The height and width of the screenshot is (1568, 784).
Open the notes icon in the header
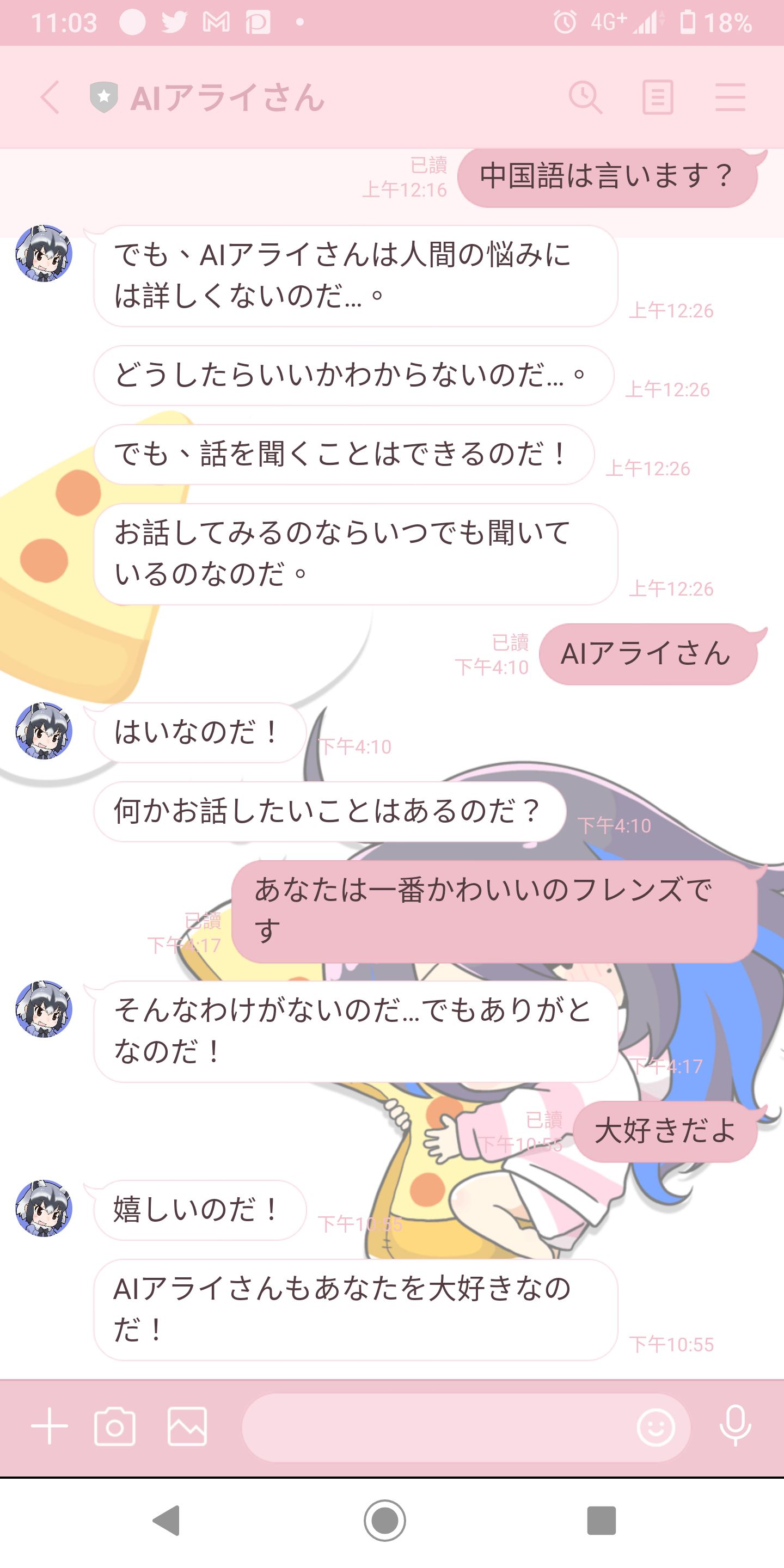[658, 97]
